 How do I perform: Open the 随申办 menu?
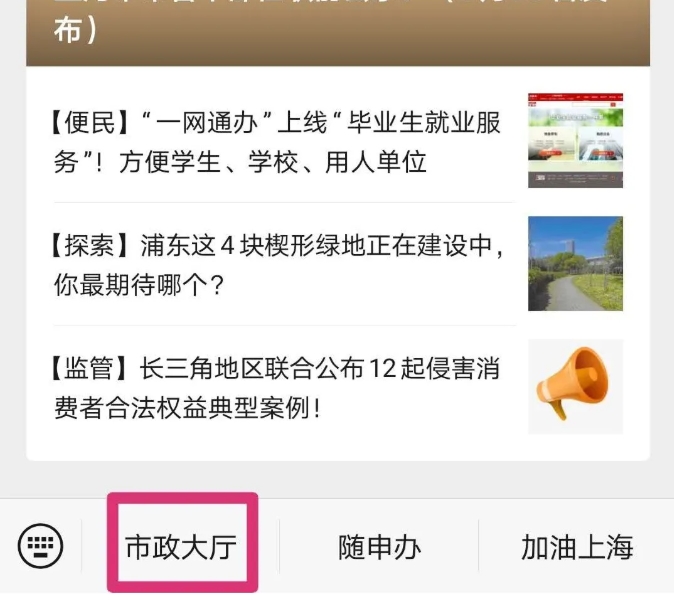click(x=379, y=547)
